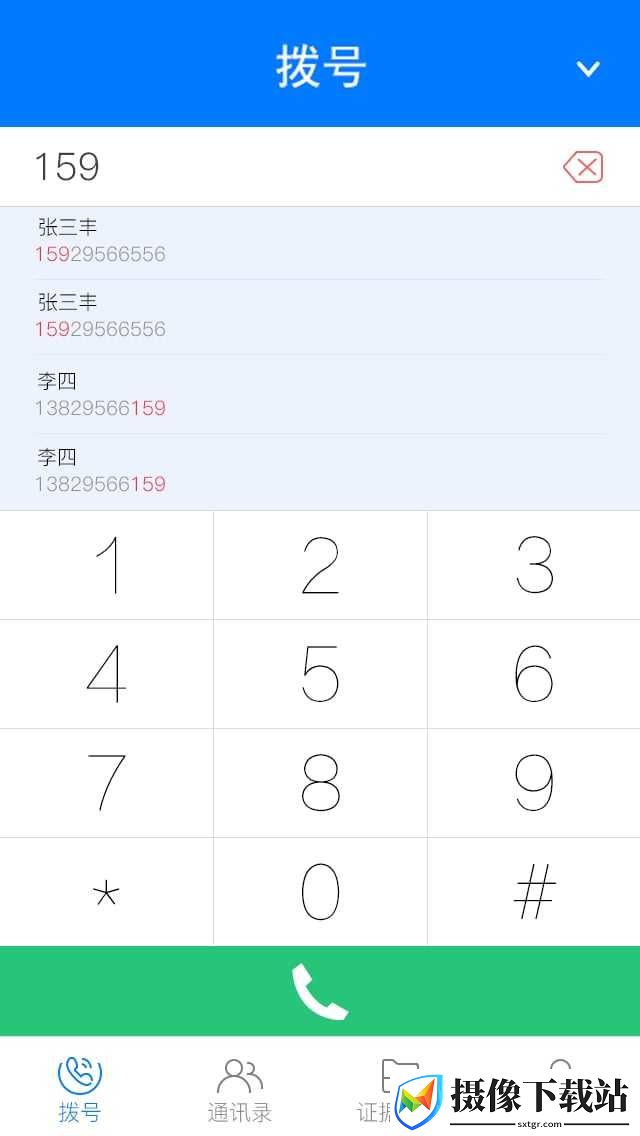Start the call with green phone button

pos(320,991)
